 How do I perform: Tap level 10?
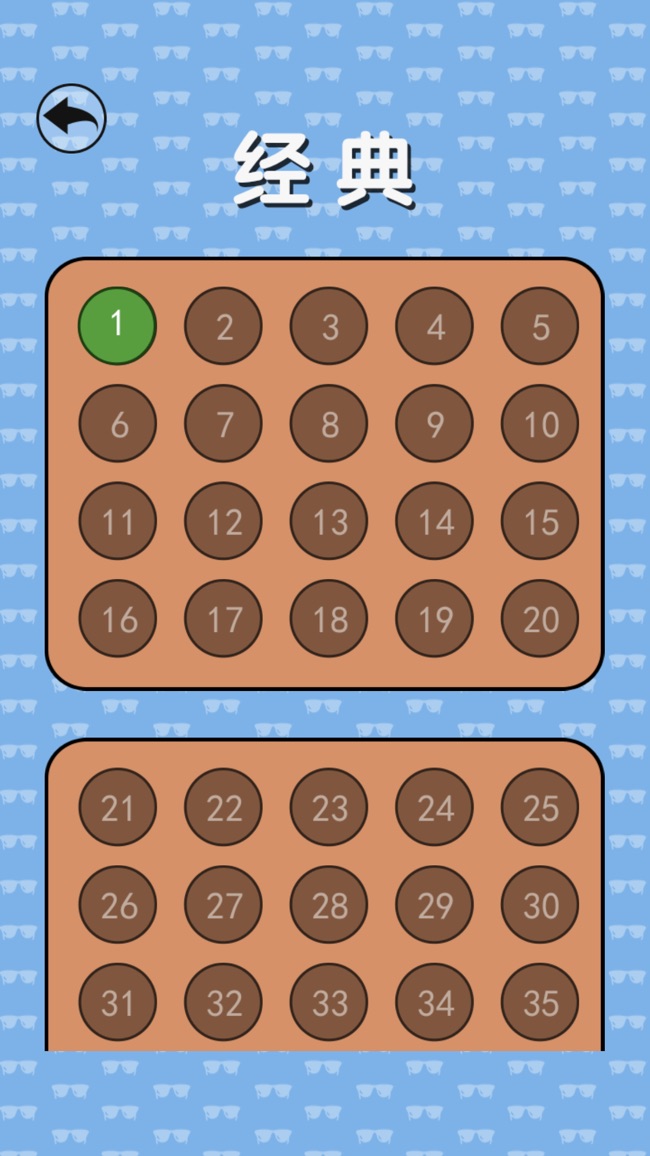540,423
